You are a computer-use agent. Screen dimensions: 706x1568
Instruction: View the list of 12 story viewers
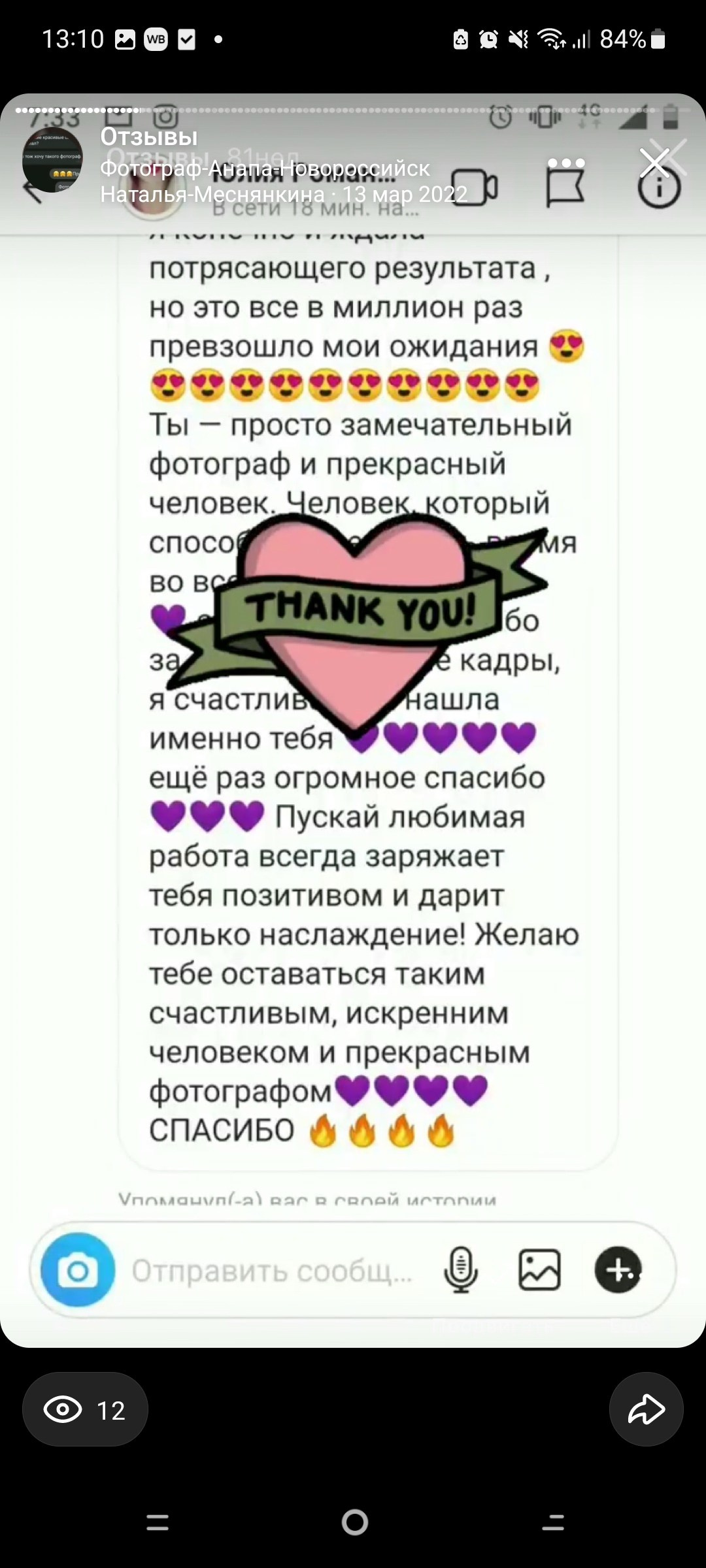click(x=85, y=1410)
